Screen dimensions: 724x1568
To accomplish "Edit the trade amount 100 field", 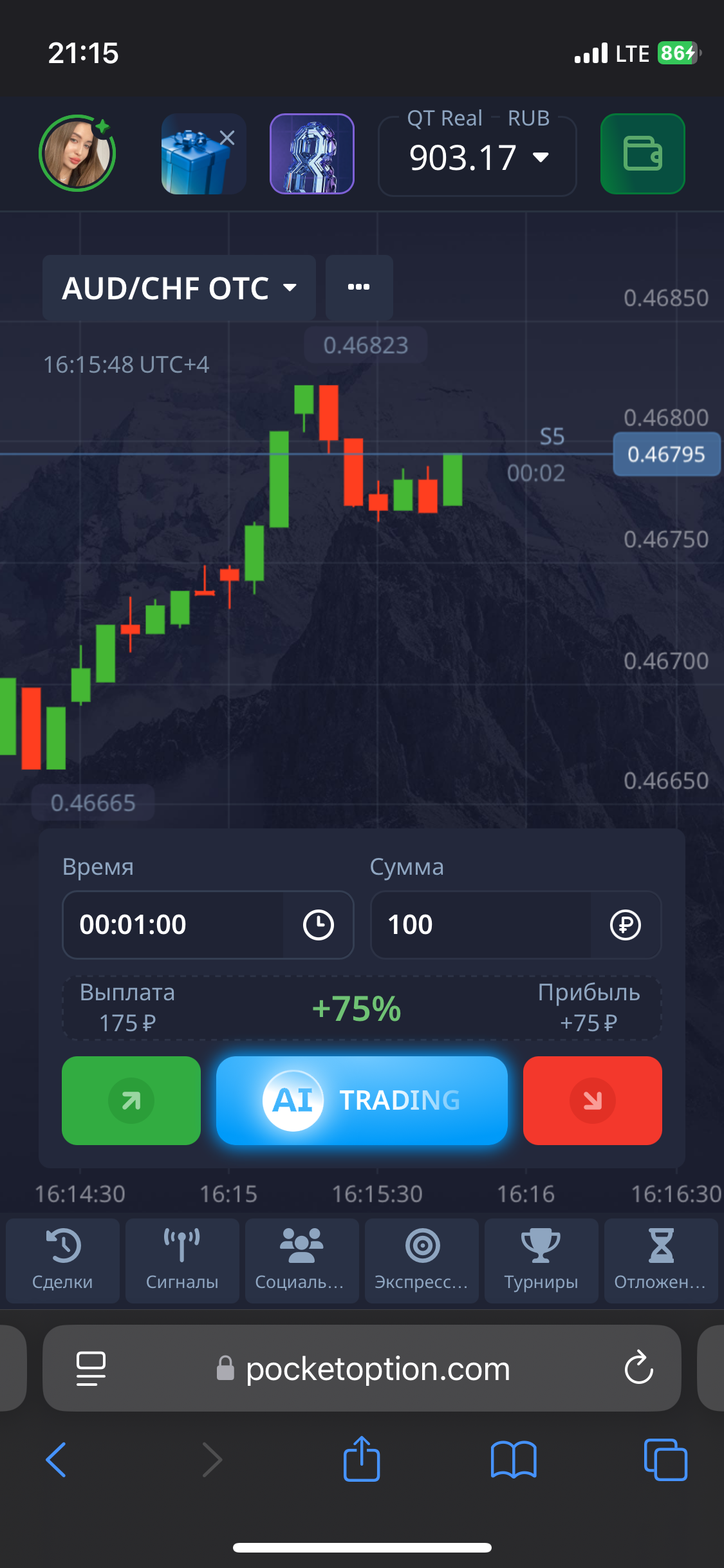I will (481, 924).
